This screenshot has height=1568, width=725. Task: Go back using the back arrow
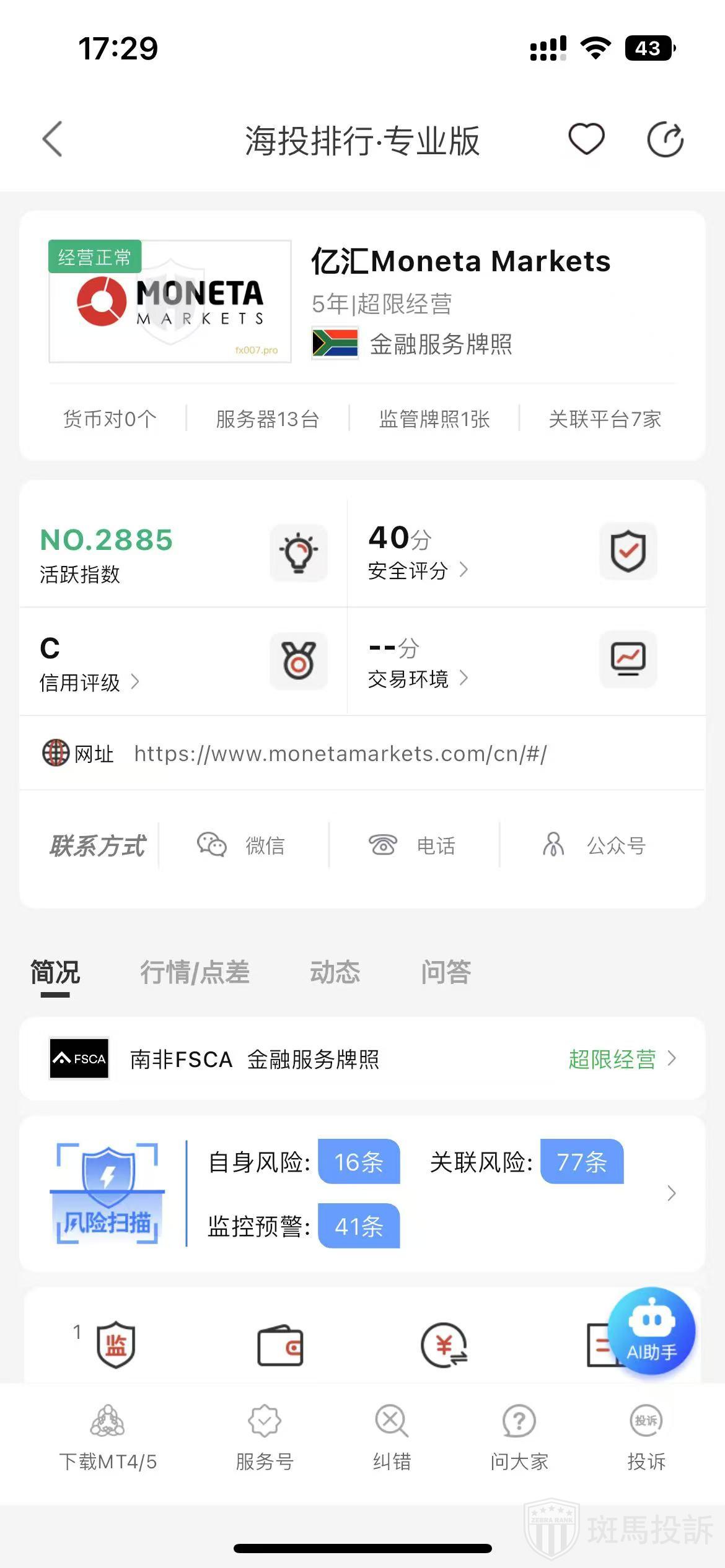[x=53, y=139]
